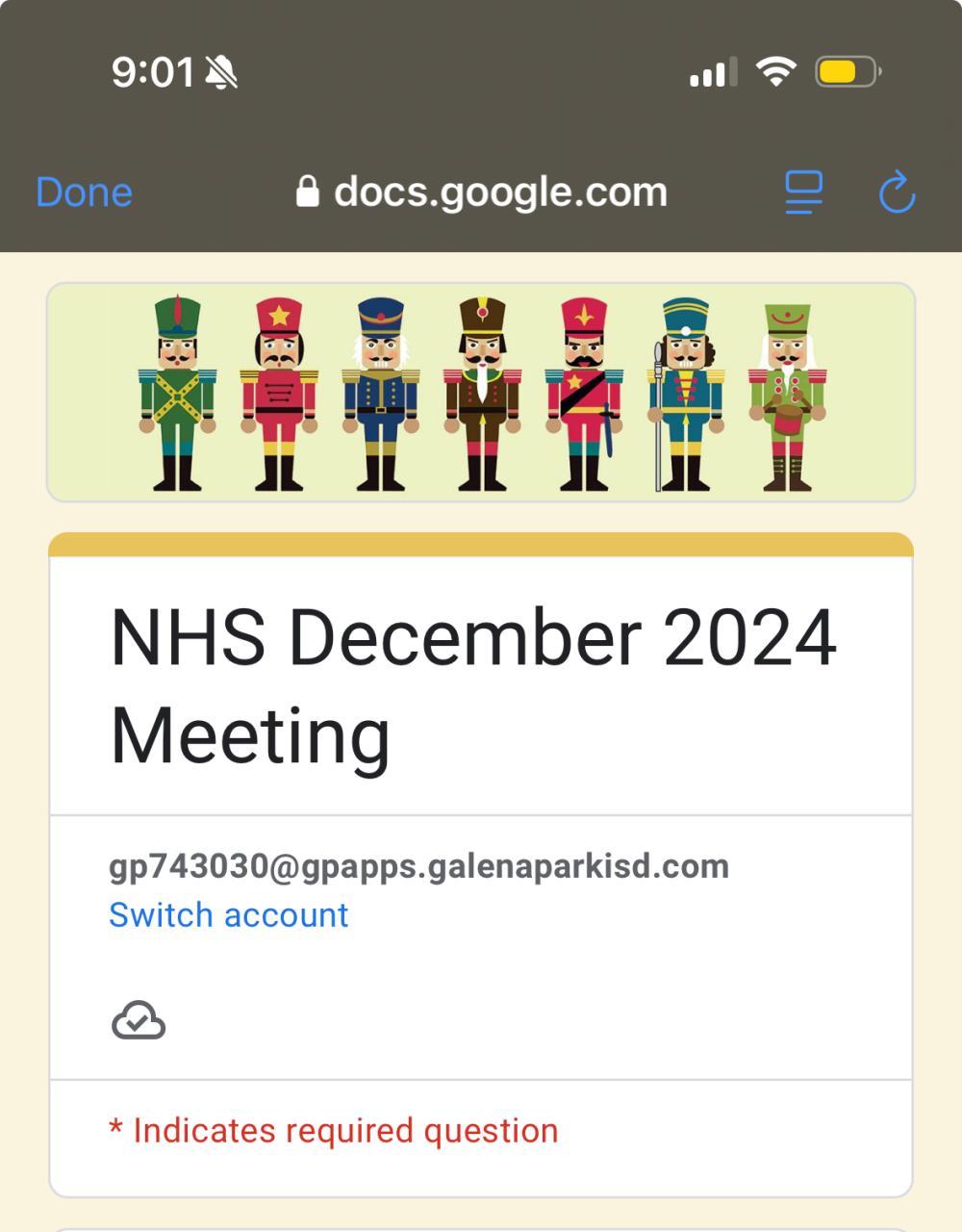Reload the page with the refresh icon
The width and height of the screenshot is (962, 1232).
[897, 192]
